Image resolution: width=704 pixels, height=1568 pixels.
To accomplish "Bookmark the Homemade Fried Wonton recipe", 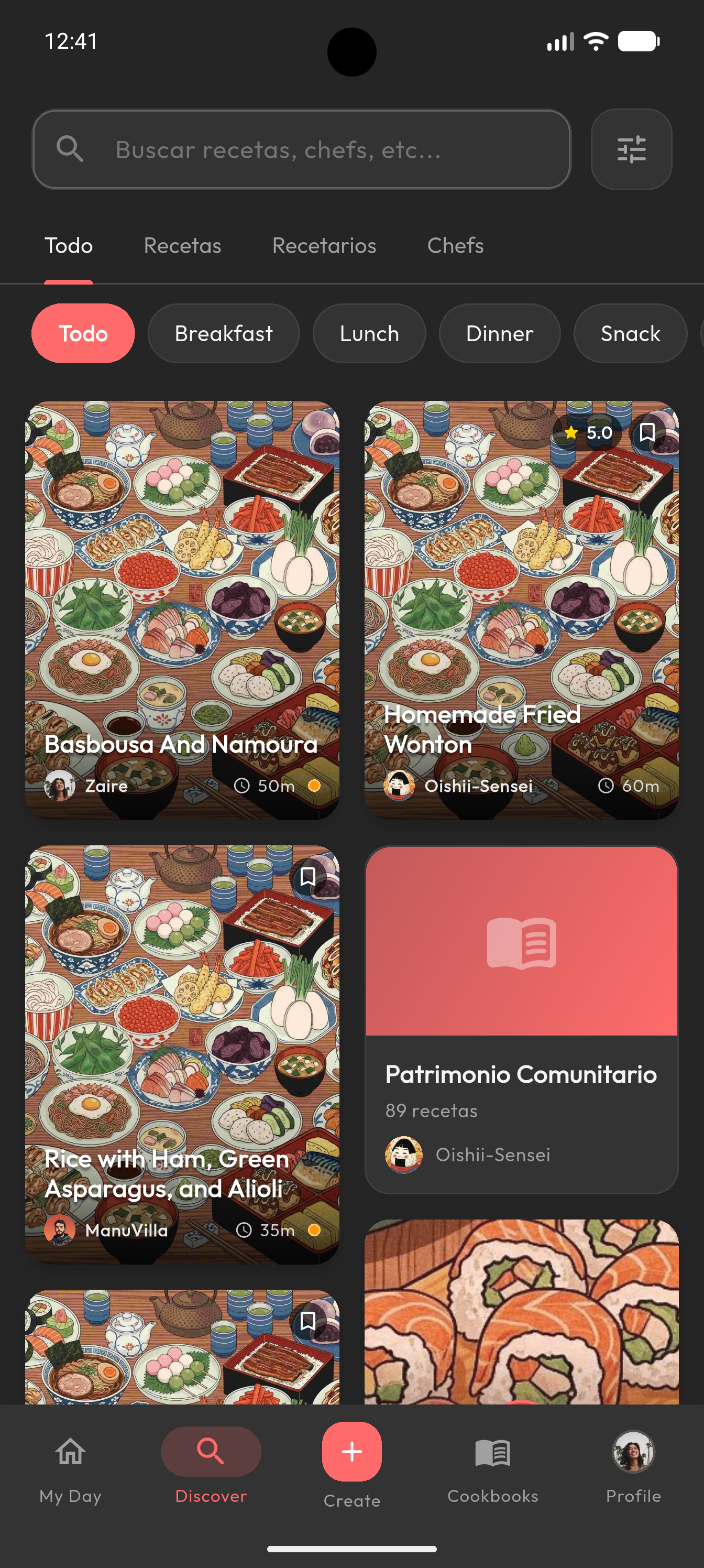I will coord(647,433).
